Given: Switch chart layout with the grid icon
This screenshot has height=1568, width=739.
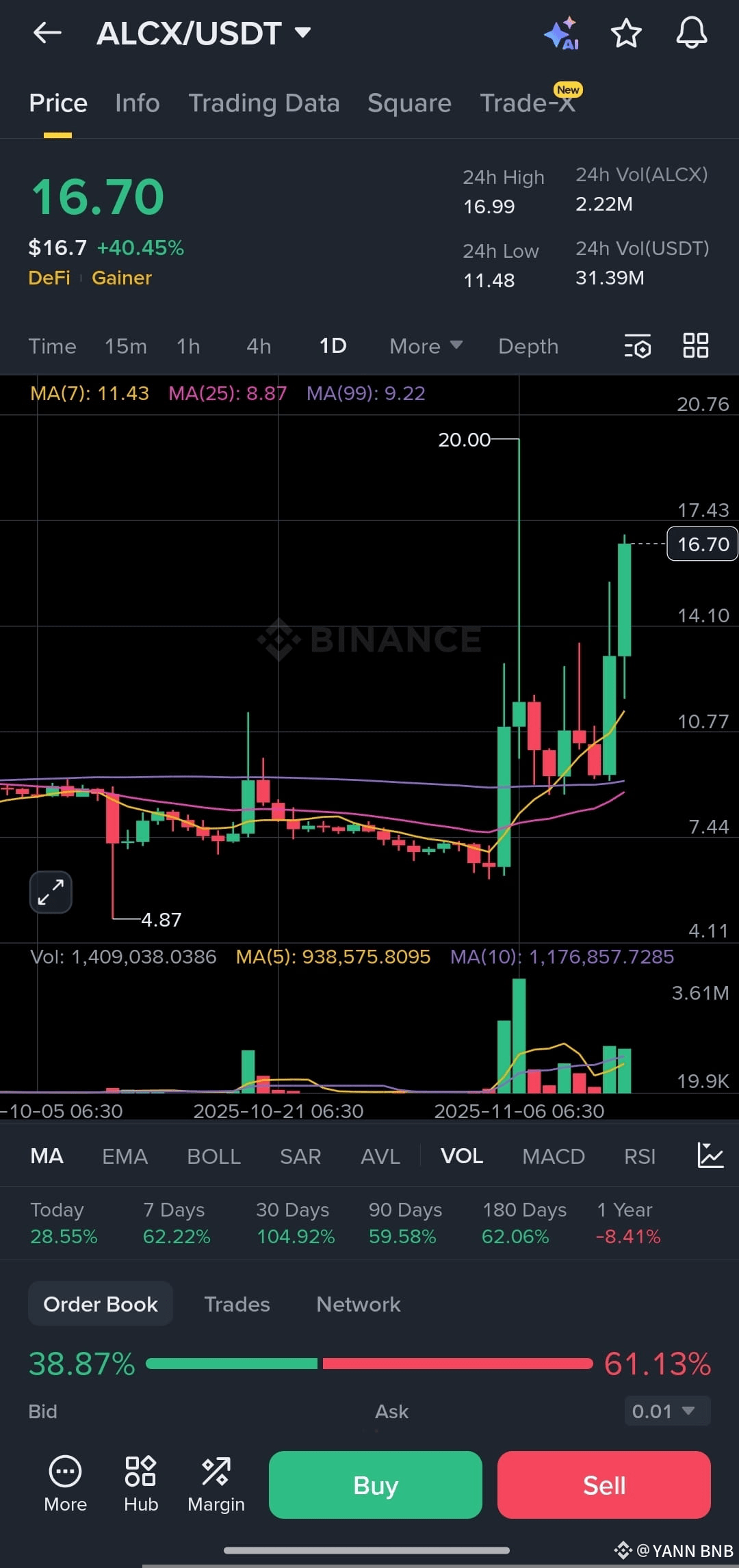Looking at the screenshot, I should pyautogui.click(x=696, y=346).
